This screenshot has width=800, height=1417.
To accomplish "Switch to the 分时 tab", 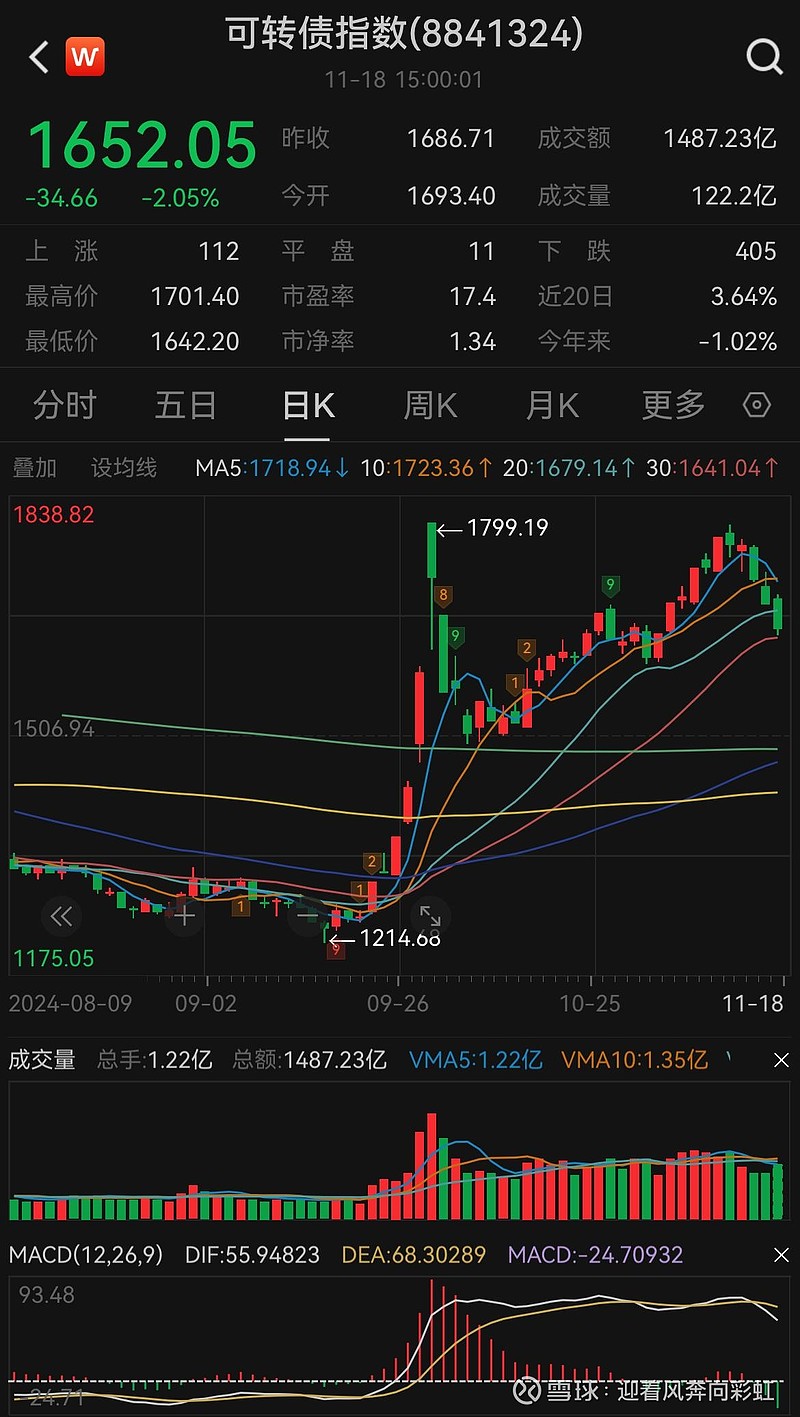I will click(63, 405).
